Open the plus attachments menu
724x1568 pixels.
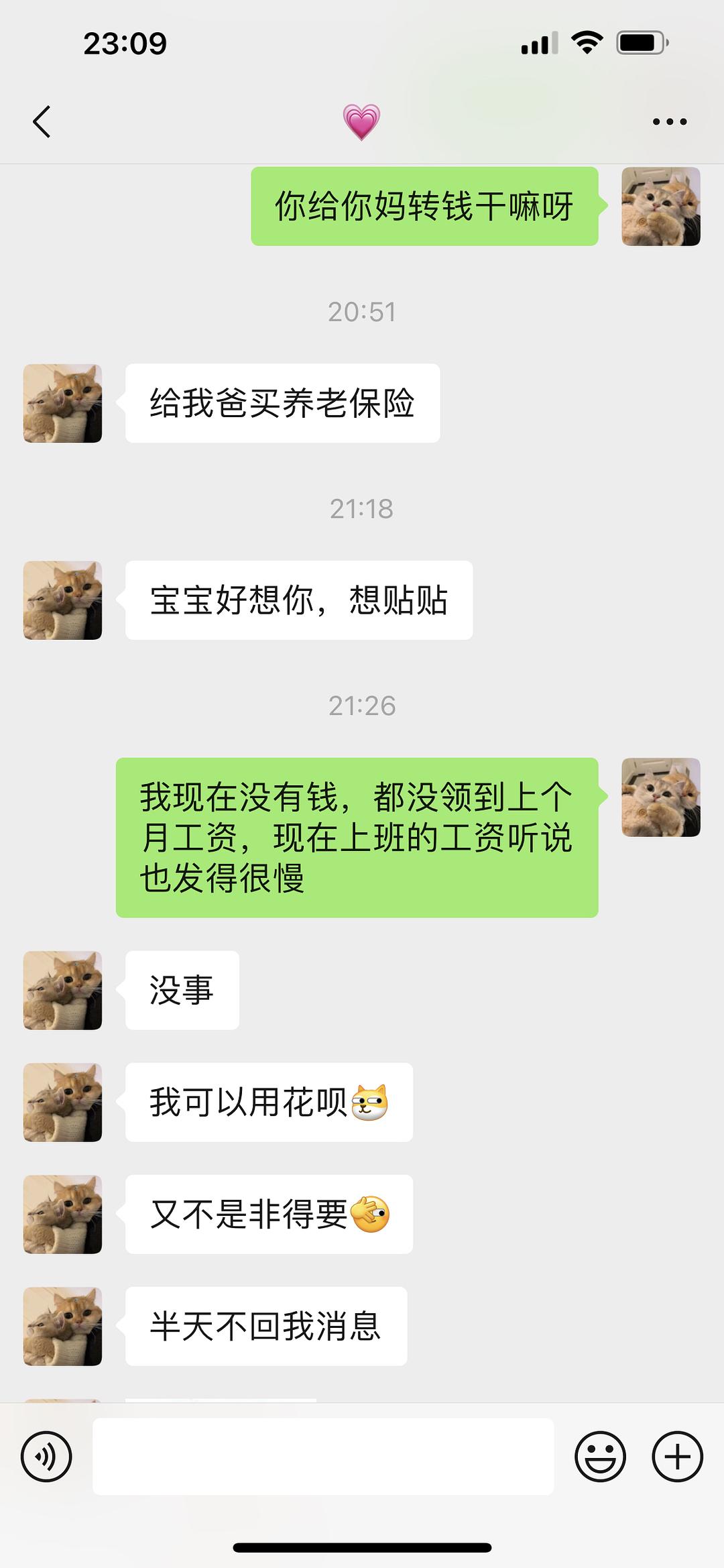677,1456
